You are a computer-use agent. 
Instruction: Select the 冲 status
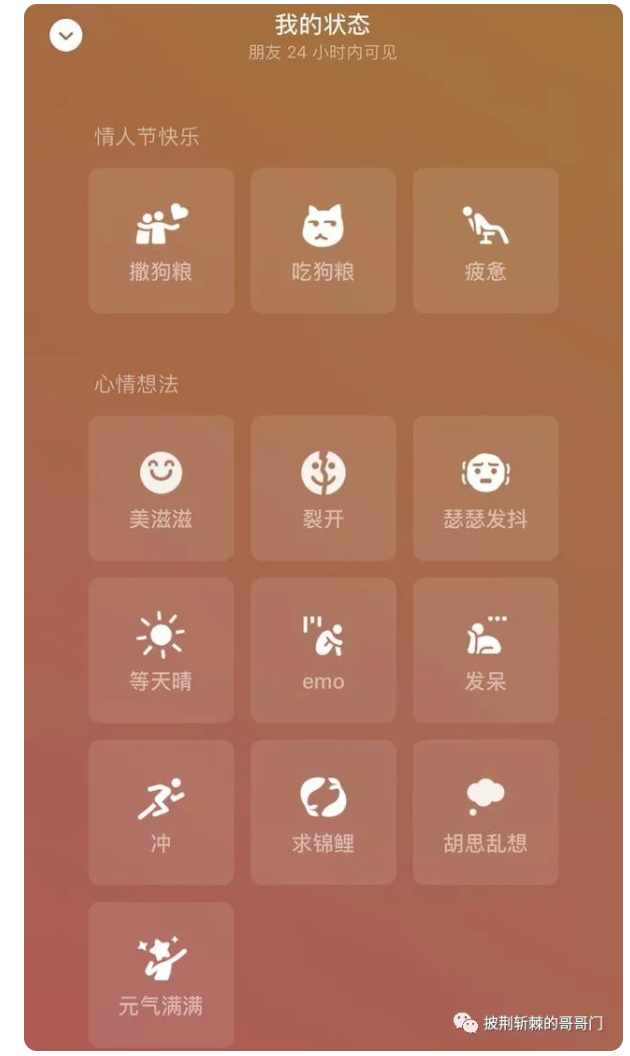click(161, 812)
